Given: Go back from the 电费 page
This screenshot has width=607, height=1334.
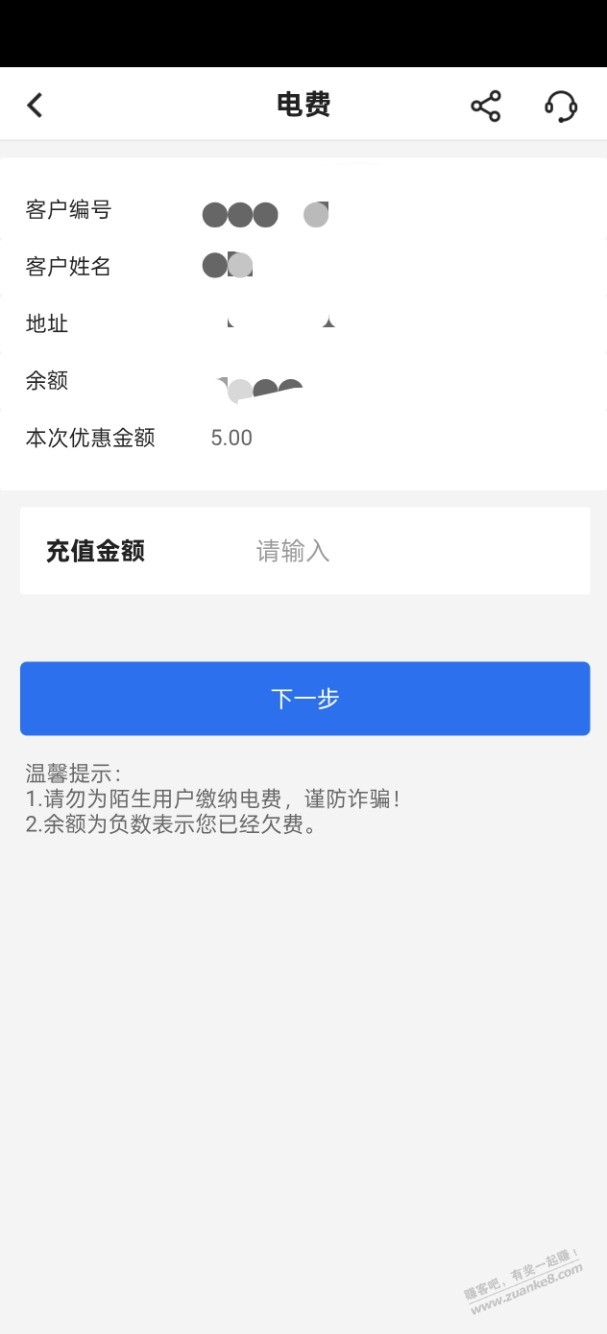Looking at the screenshot, I should [35, 105].
